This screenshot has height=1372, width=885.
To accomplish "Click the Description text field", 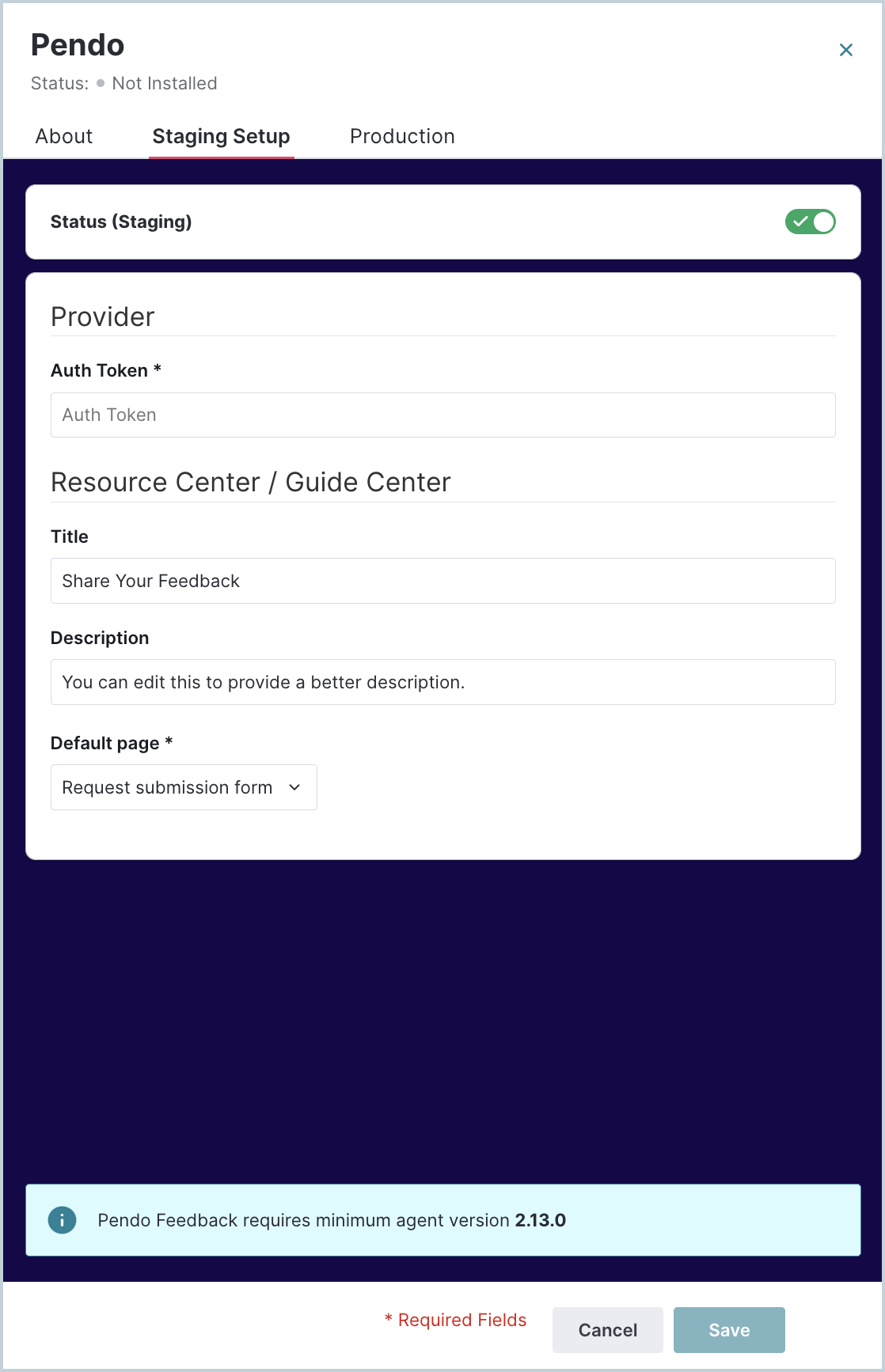I will pyautogui.click(x=442, y=681).
